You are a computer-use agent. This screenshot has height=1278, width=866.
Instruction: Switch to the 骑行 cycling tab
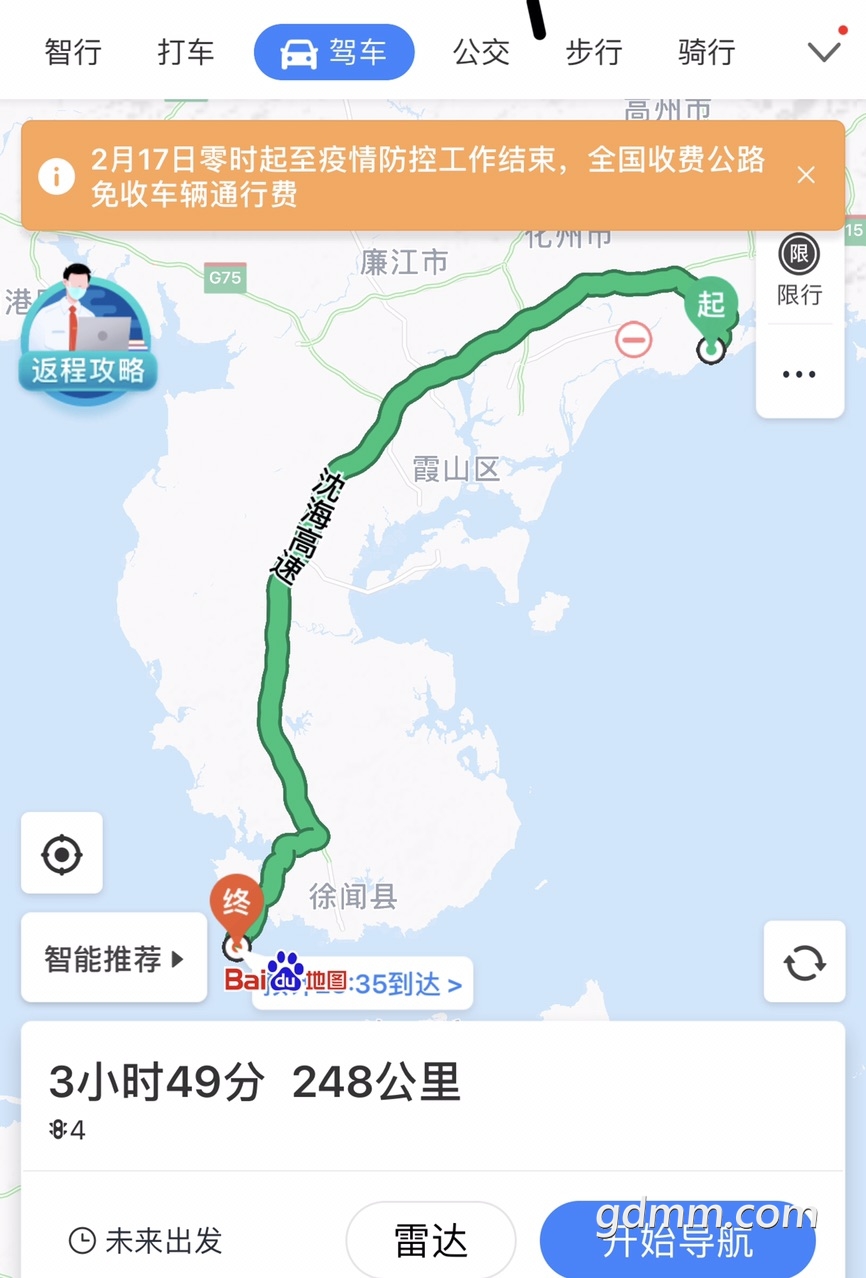[706, 52]
